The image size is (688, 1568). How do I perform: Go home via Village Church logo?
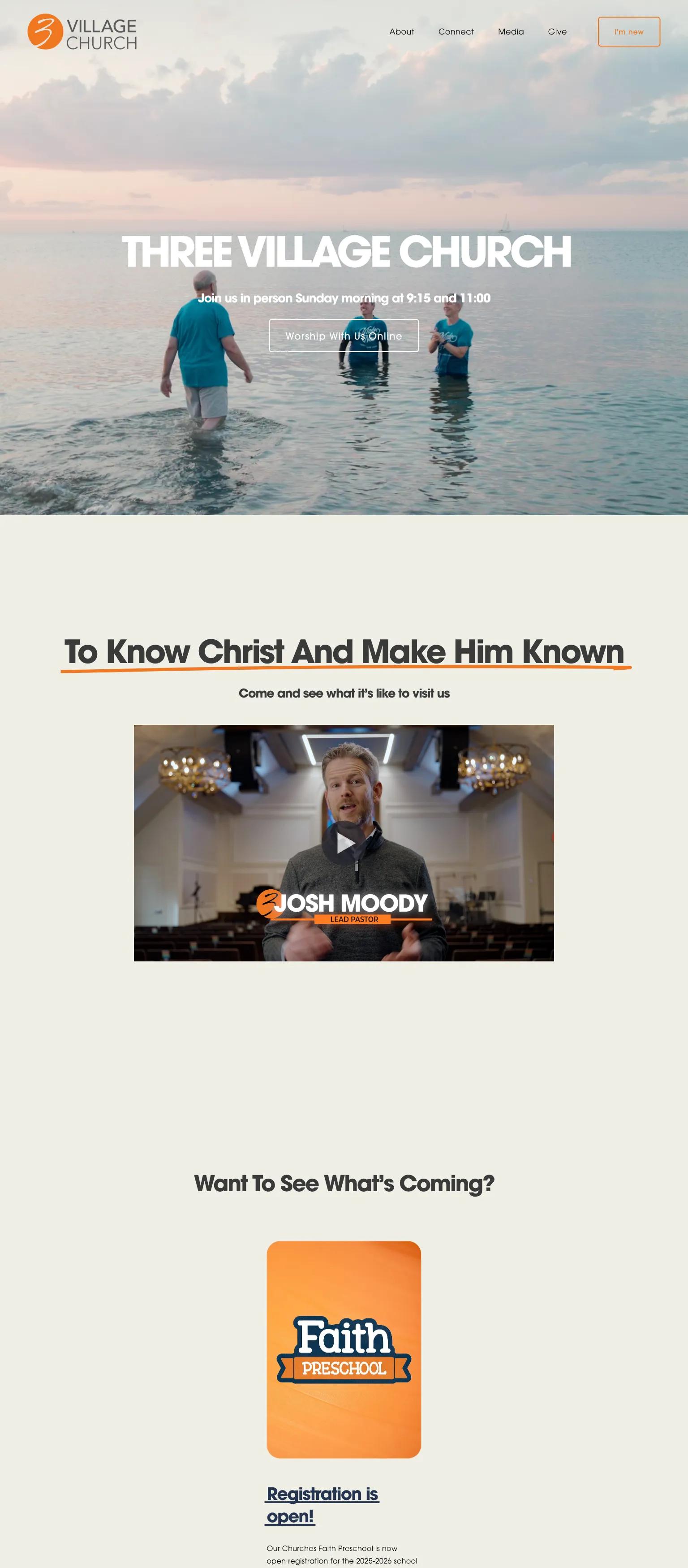tap(82, 33)
